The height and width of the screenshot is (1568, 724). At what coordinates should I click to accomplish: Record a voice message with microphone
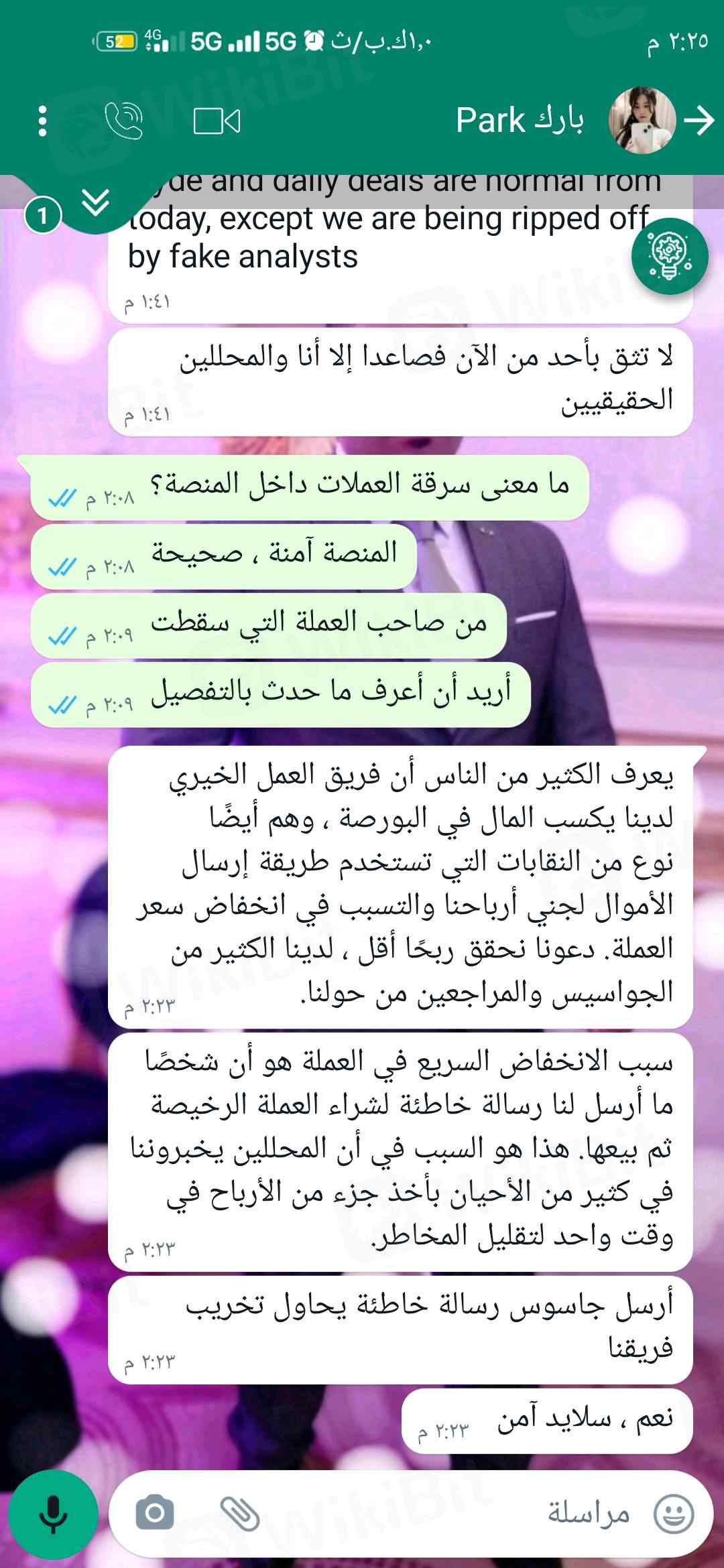(x=53, y=1513)
